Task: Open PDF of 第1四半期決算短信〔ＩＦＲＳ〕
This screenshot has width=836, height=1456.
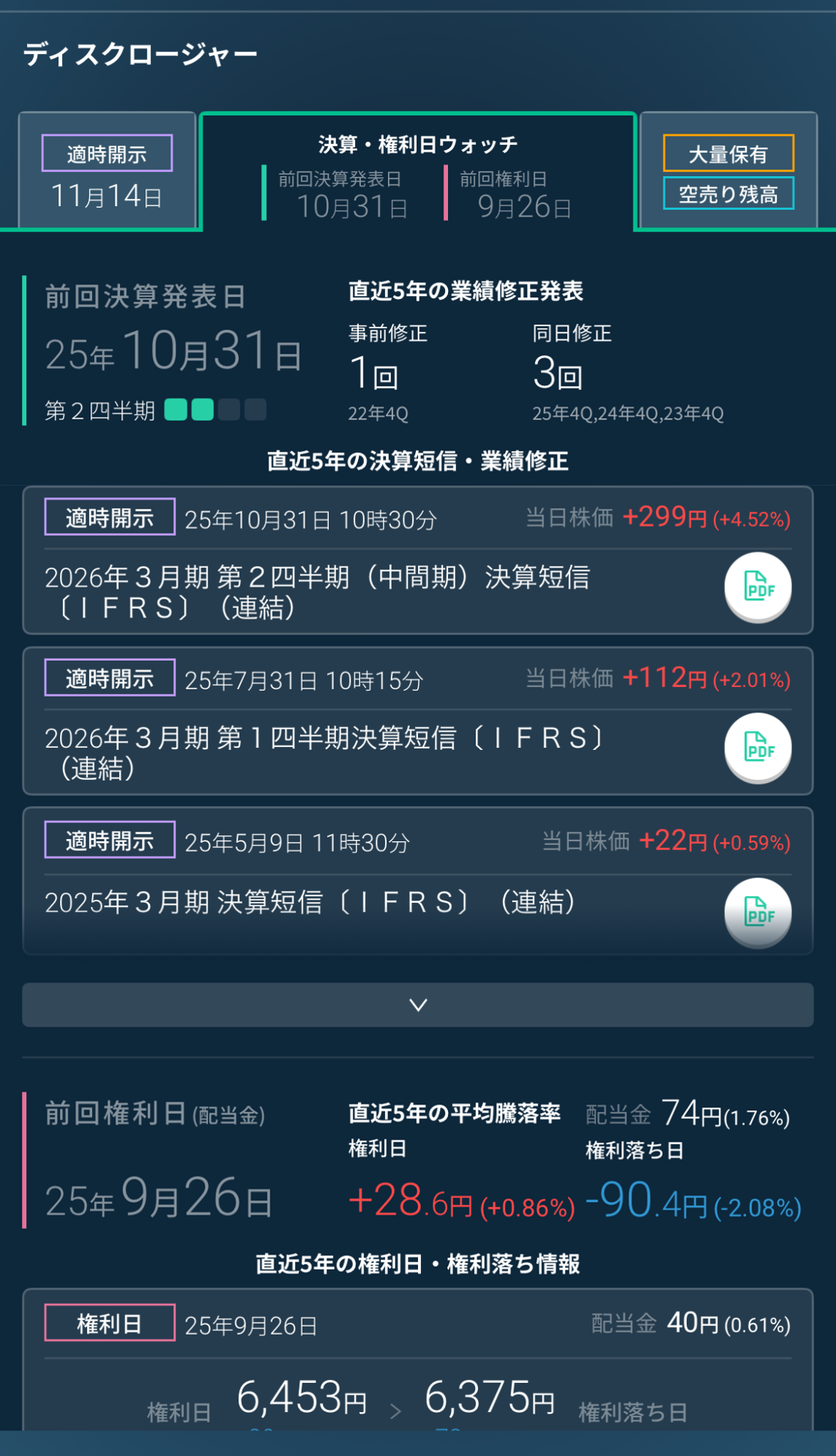Action: (759, 749)
